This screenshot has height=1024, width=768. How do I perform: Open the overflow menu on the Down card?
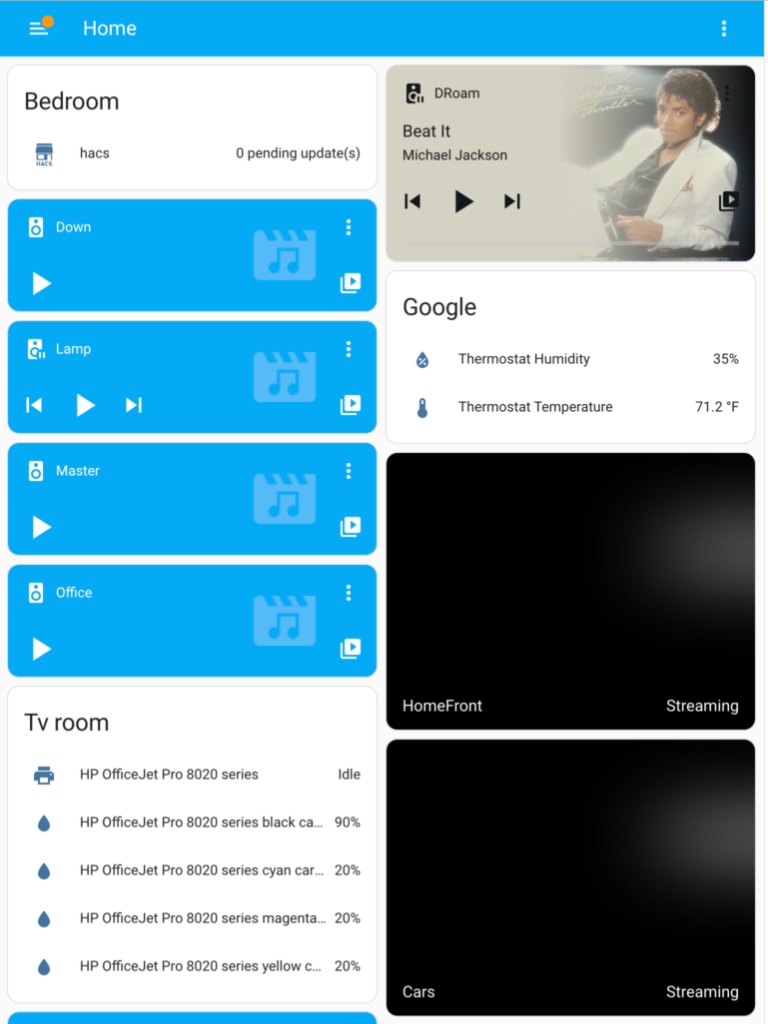pos(348,227)
